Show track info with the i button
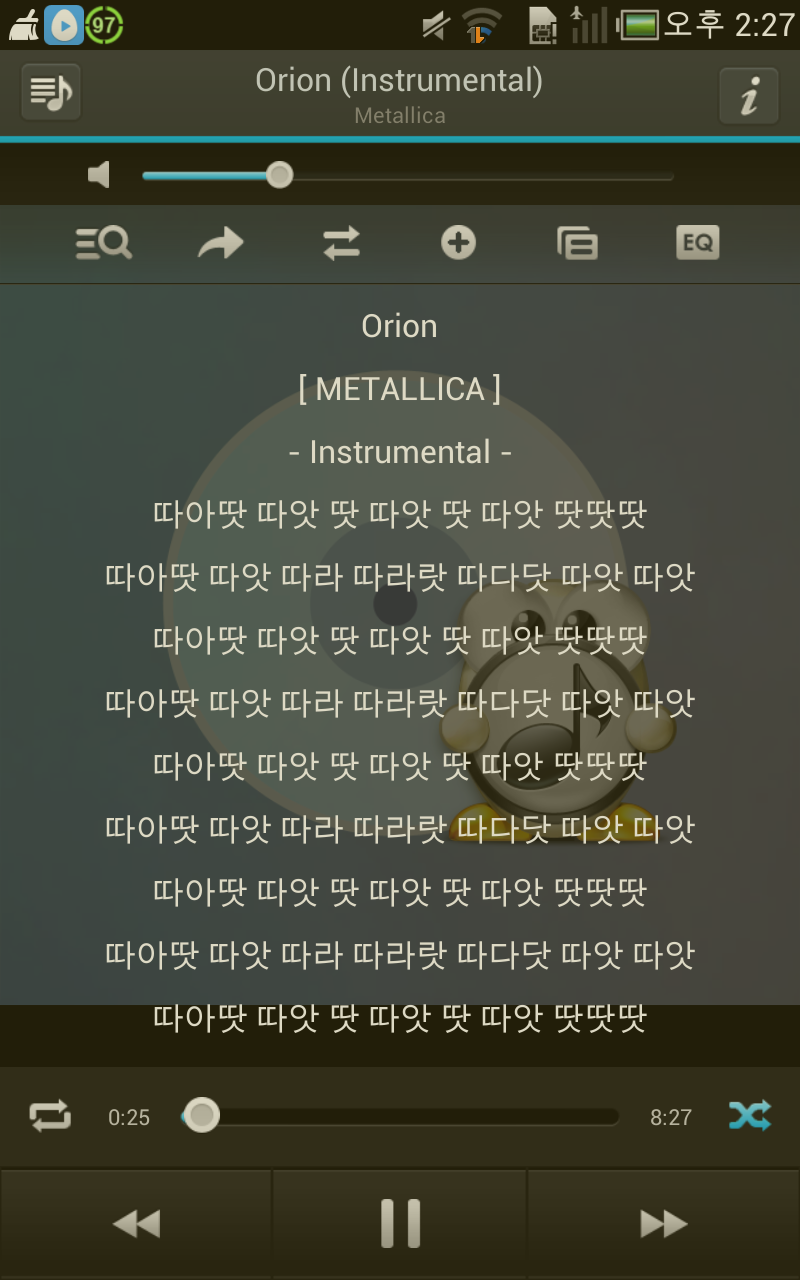800x1280 pixels. pyautogui.click(x=749, y=96)
